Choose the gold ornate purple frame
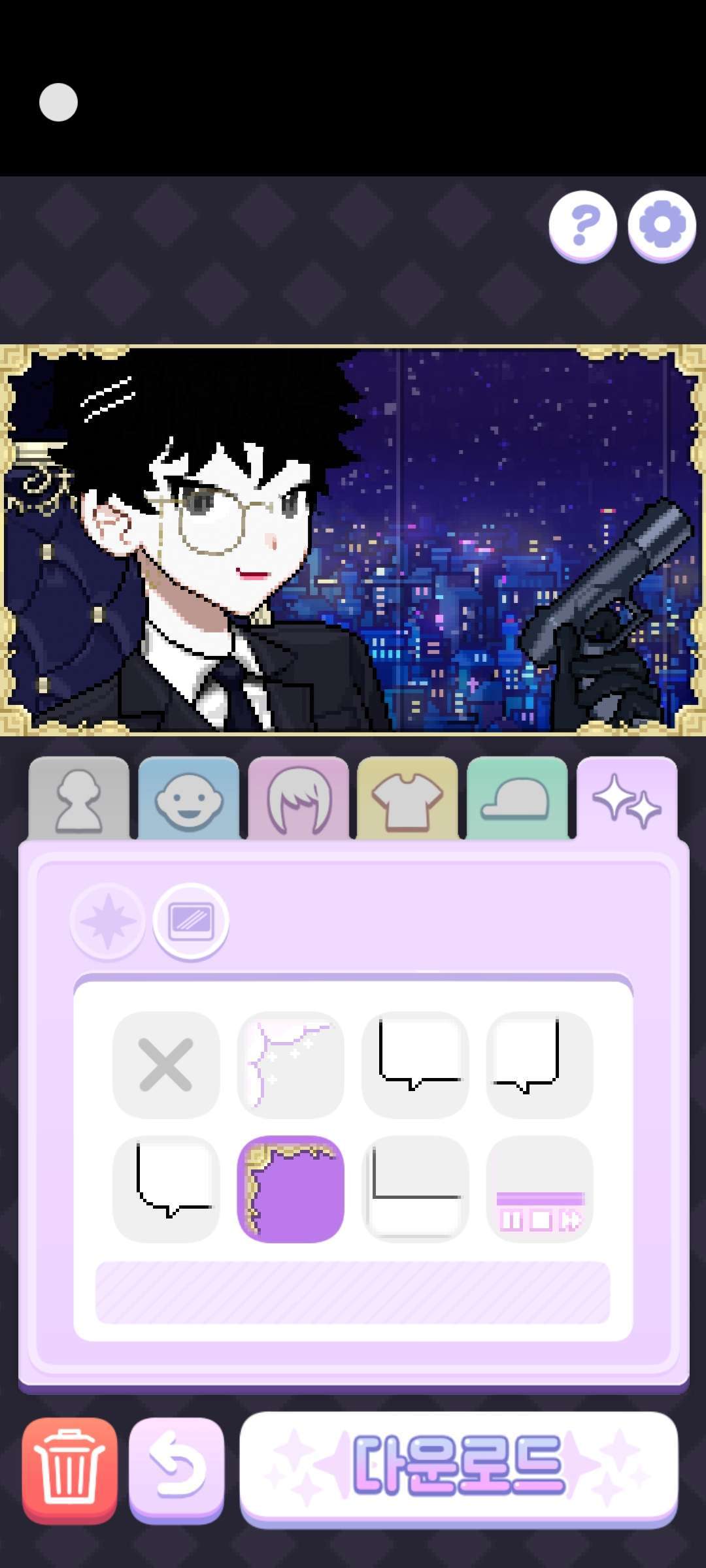 tap(290, 1189)
